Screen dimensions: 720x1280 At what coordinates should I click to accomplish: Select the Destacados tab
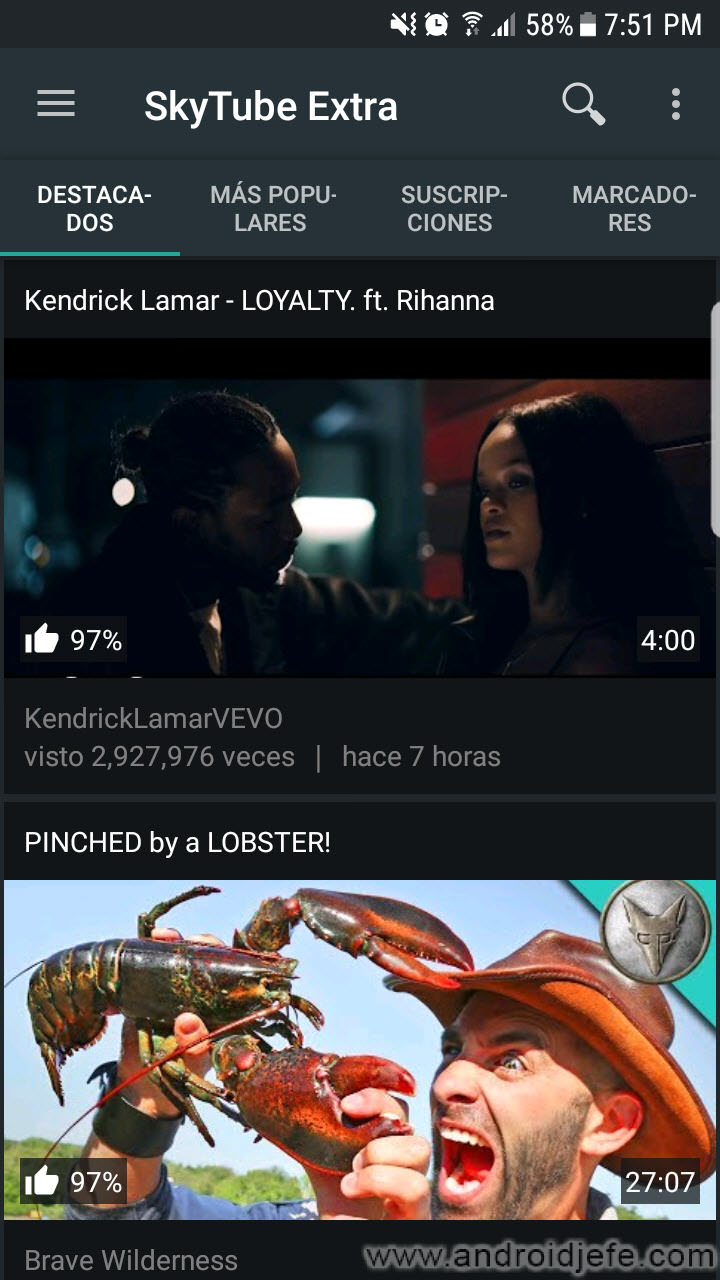tap(91, 209)
